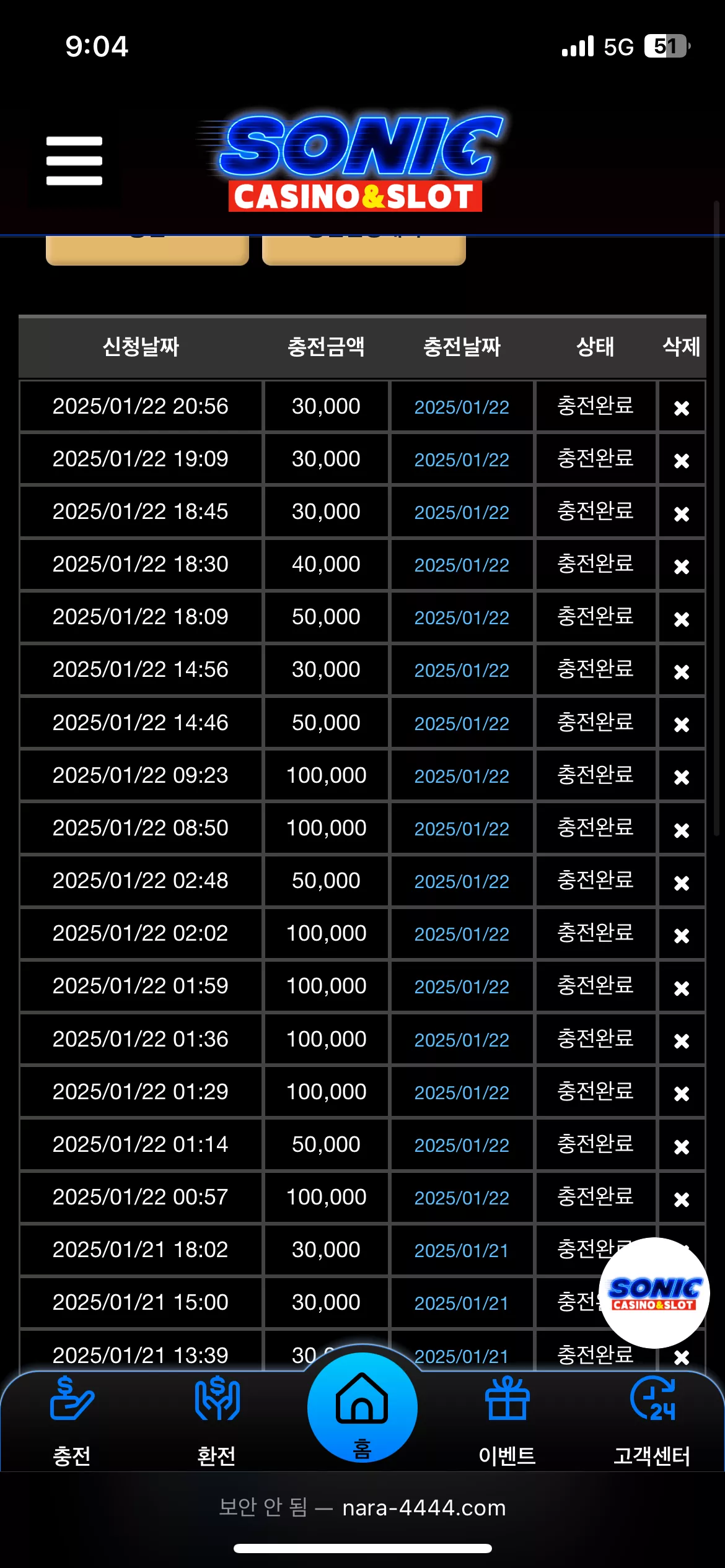725x1568 pixels.
Task: Delete the 40,000 charge at 18:30
Action: pyautogui.click(x=682, y=566)
